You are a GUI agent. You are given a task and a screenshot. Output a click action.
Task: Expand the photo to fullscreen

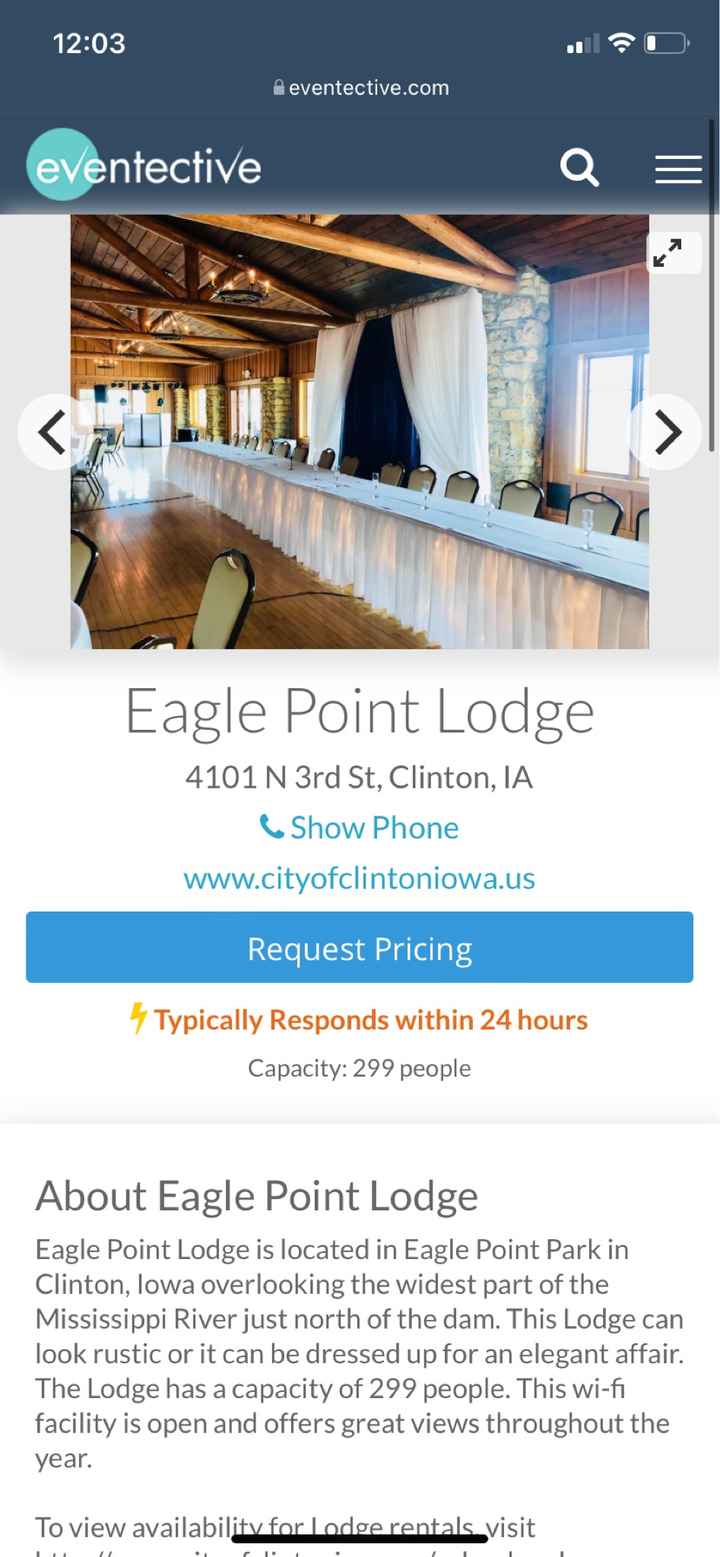coord(669,253)
